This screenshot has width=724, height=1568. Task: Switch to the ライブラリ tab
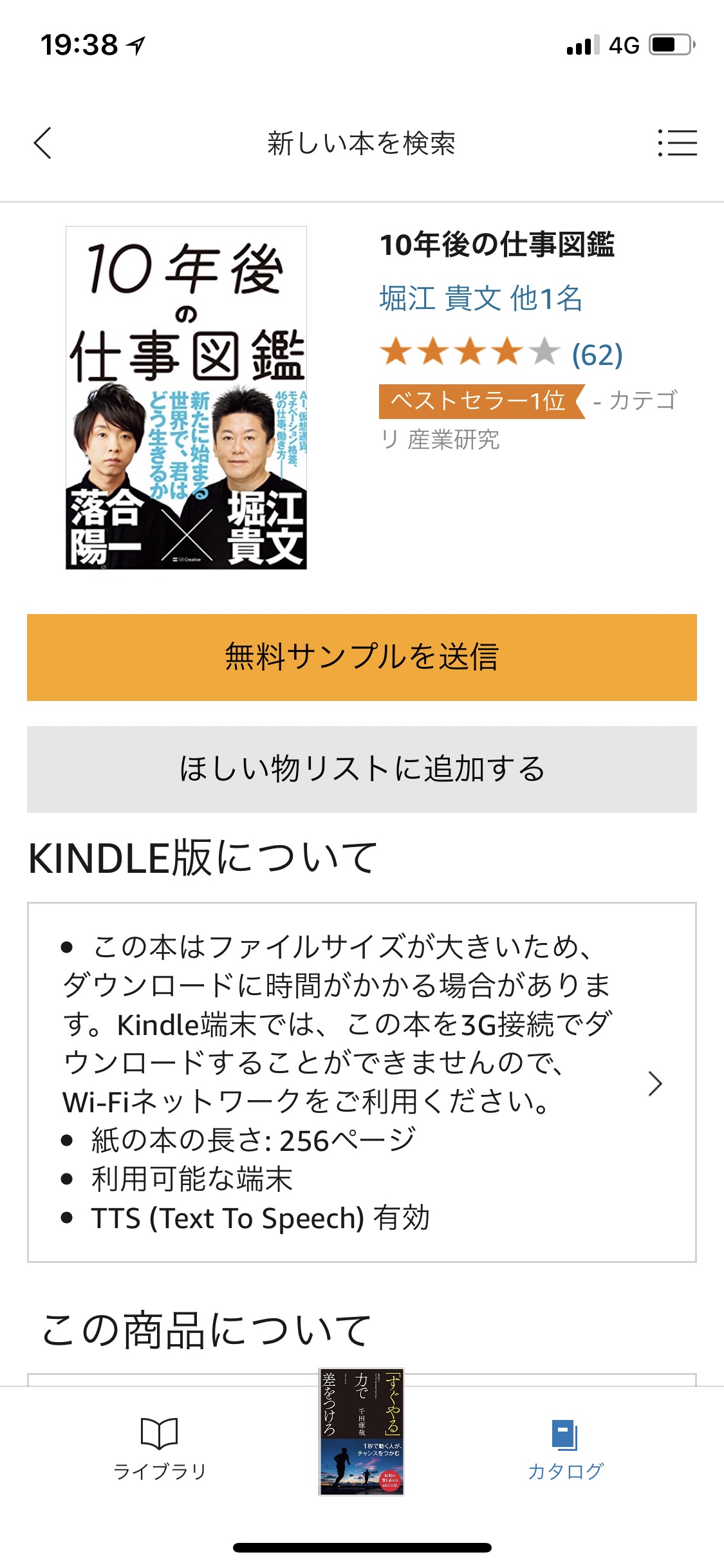point(160,1444)
